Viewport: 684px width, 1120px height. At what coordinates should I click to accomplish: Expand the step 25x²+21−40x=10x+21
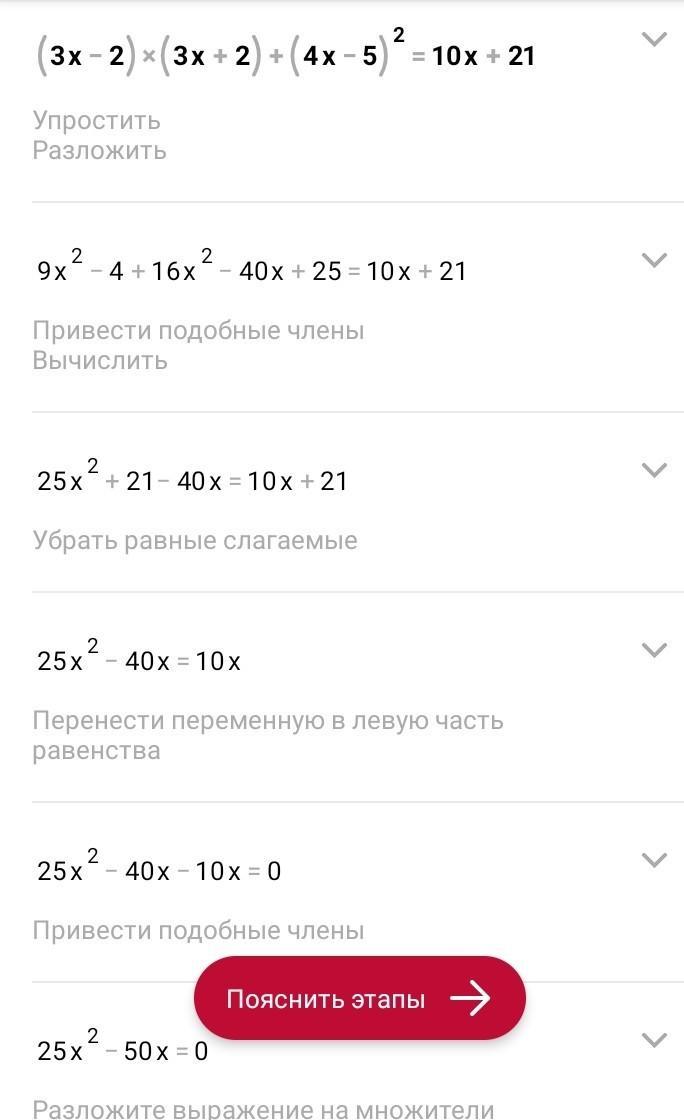pos(654,470)
